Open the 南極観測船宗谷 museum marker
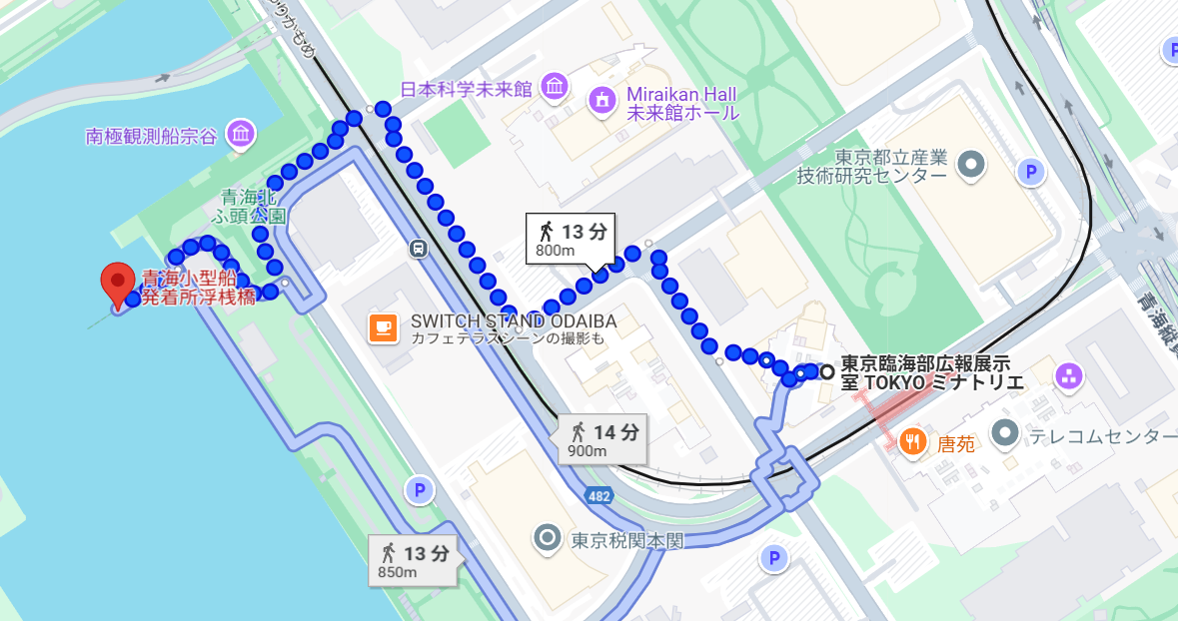 pos(240,134)
